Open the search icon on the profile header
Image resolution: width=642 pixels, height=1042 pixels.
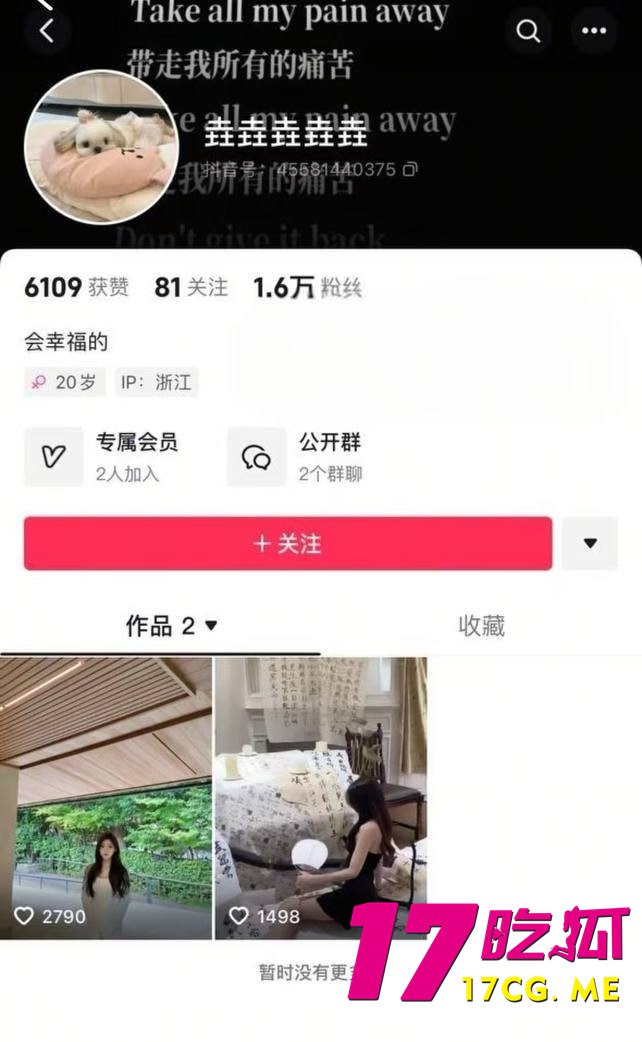pyautogui.click(x=527, y=31)
